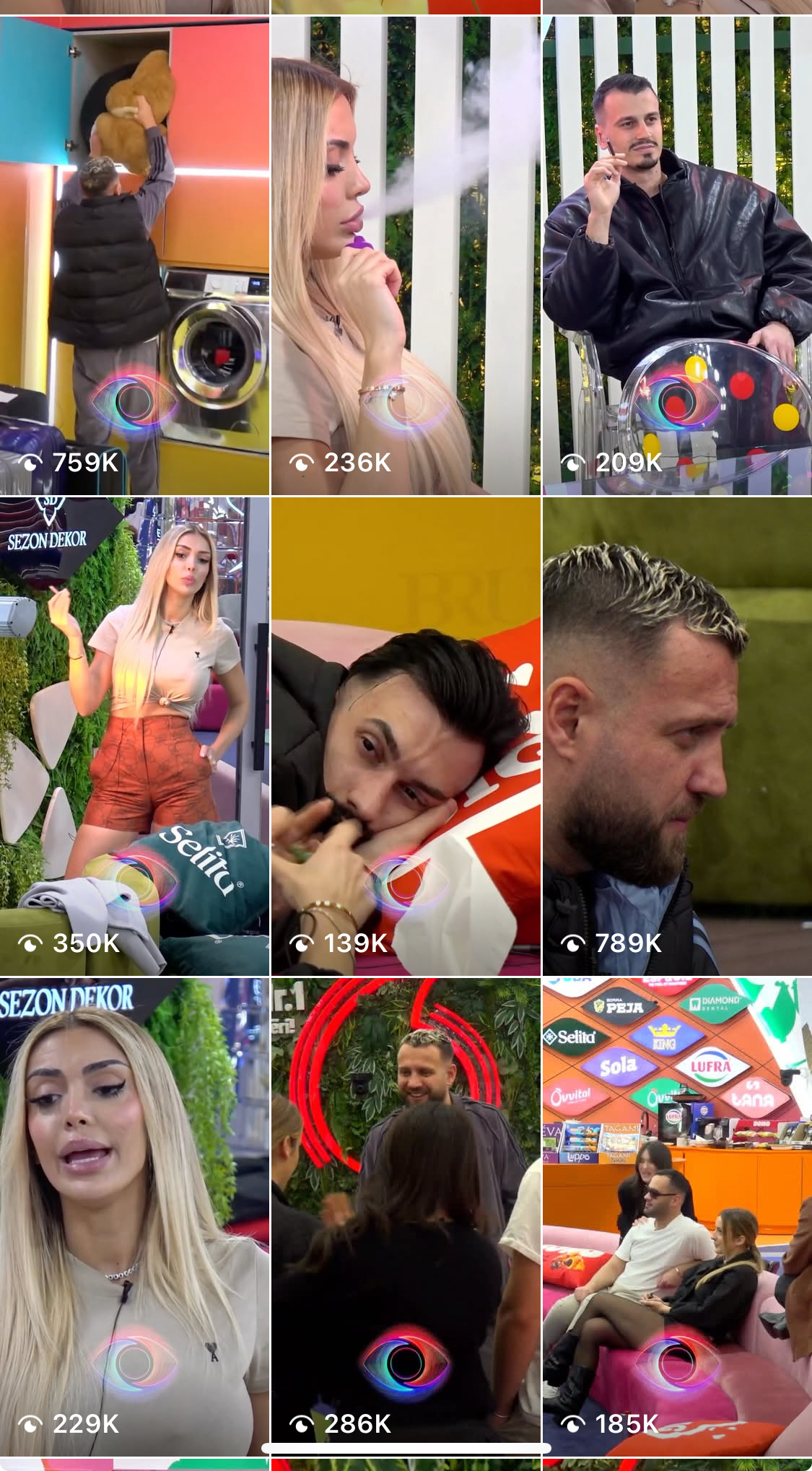Play the video with 236K views
The width and height of the screenshot is (812, 1471).
[406, 256]
